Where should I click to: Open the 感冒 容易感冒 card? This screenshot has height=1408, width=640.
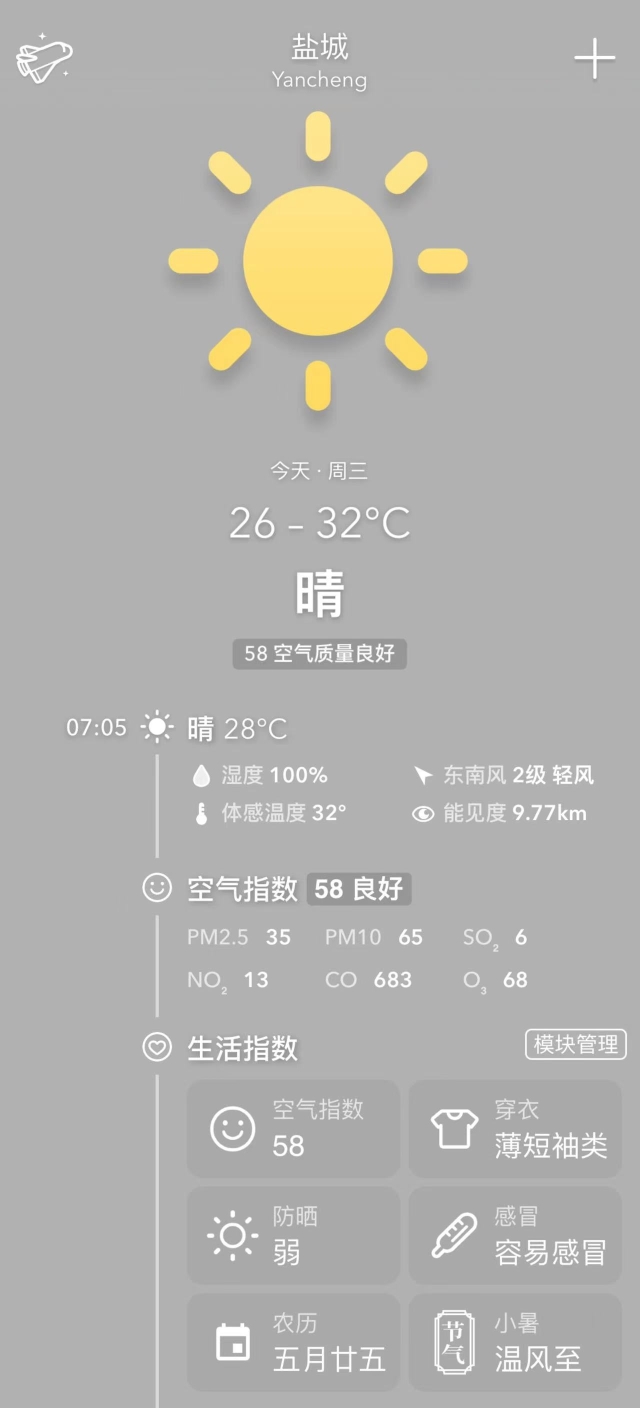515,1235
